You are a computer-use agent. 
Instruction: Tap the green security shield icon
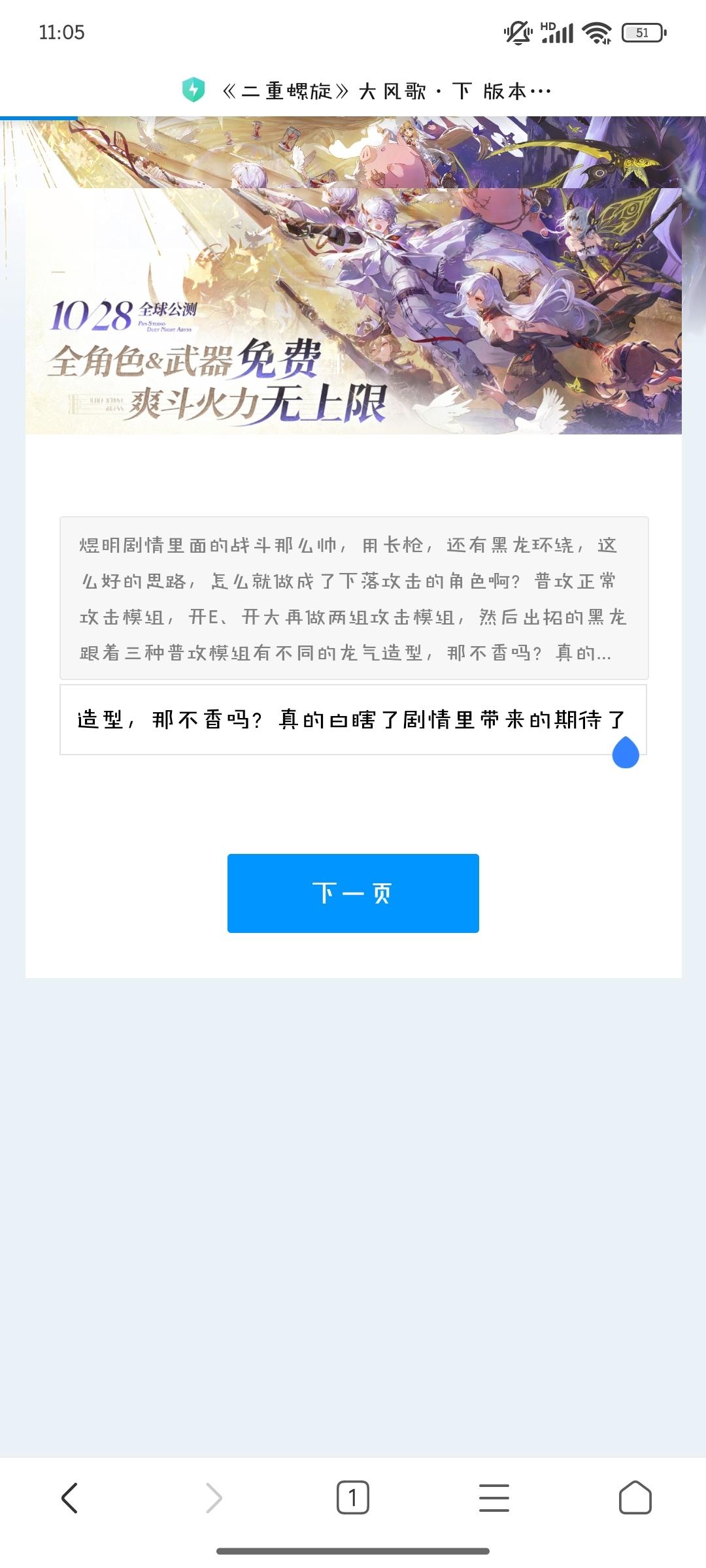pyautogui.click(x=193, y=90)
